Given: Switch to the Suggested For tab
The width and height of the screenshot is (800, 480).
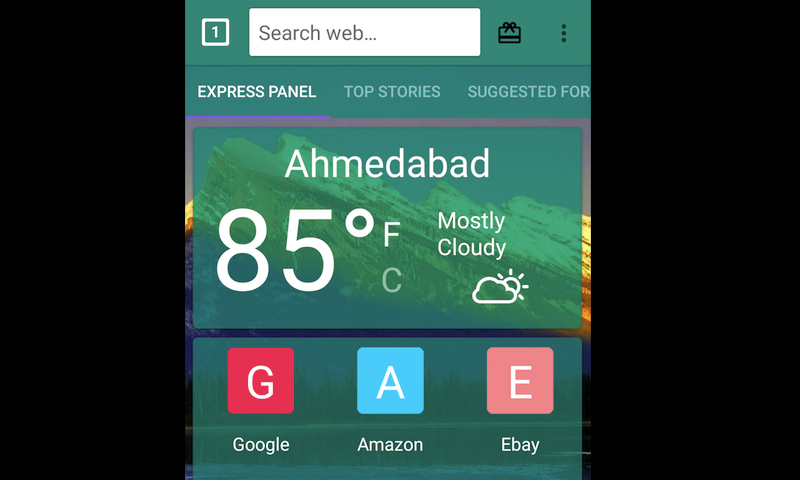Looking at the screenshot, I should (528, 92).
